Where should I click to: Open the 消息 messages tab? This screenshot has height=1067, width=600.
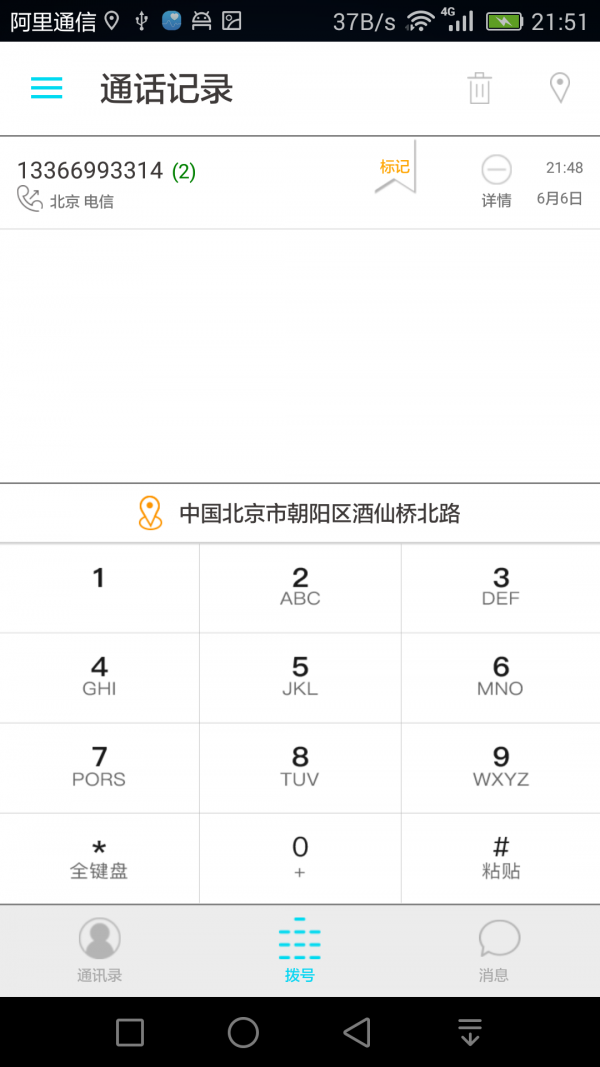click(x=499, y=950)
